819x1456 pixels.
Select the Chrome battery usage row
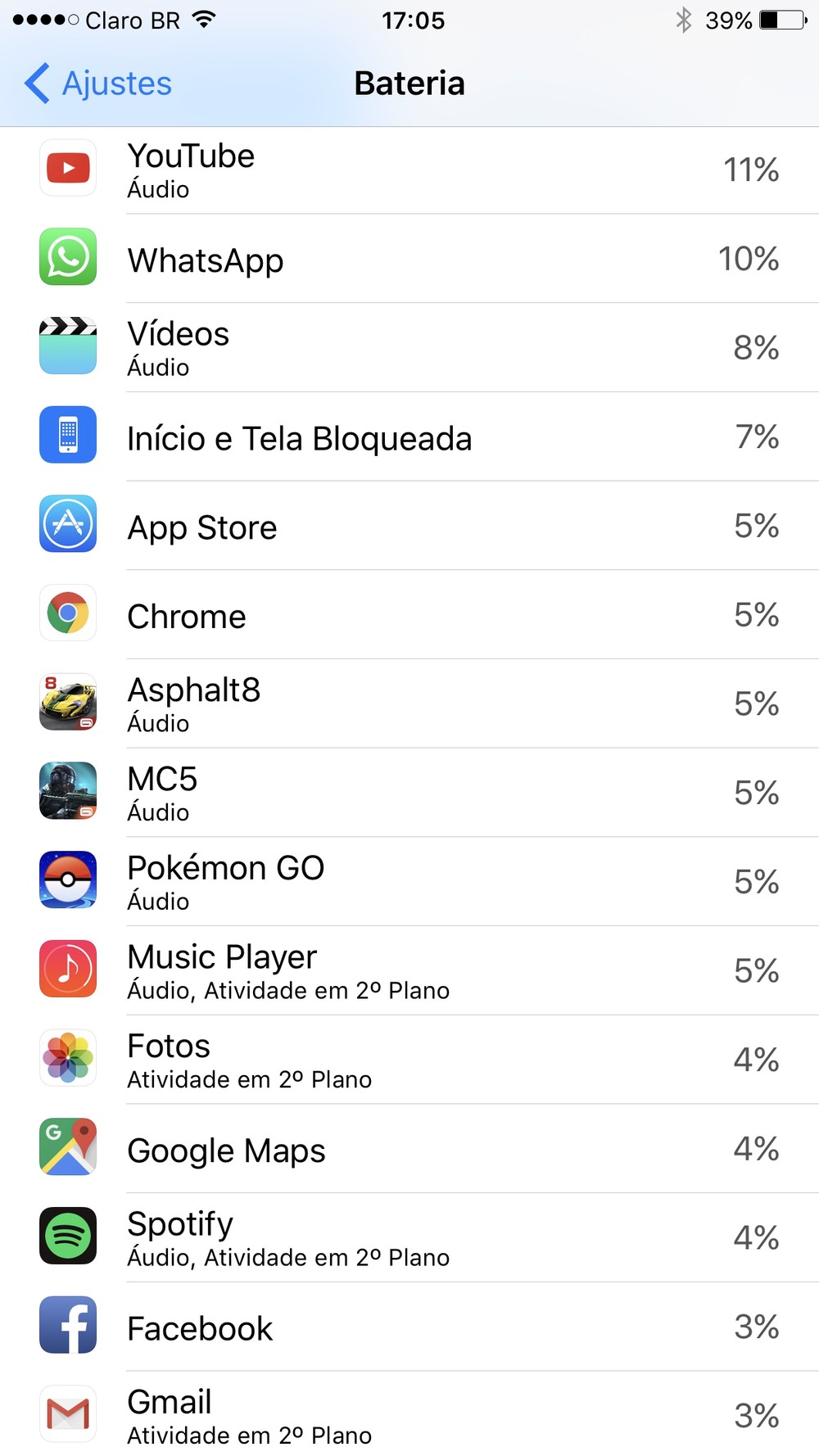pos(409,615)
